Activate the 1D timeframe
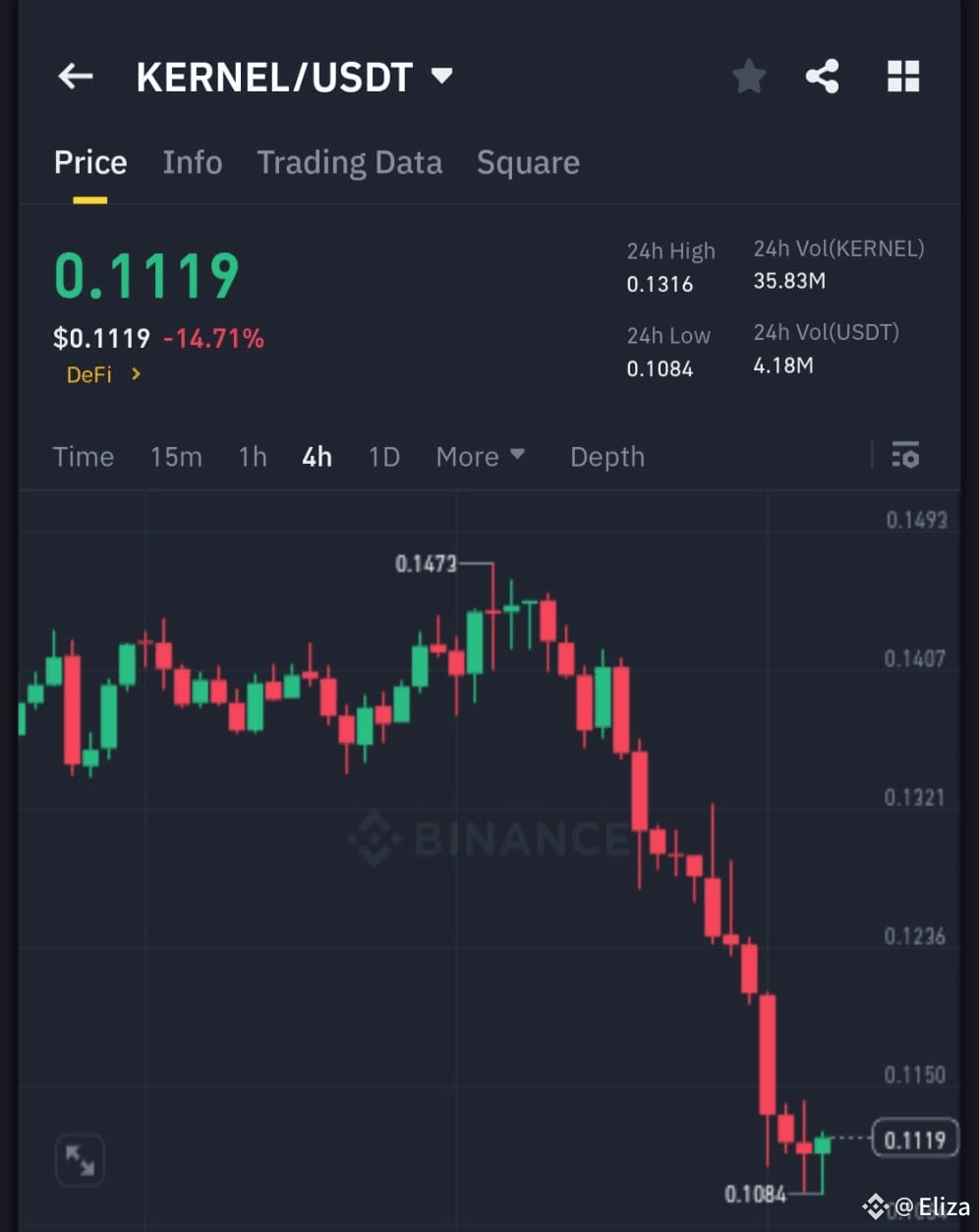 point(383,456)
